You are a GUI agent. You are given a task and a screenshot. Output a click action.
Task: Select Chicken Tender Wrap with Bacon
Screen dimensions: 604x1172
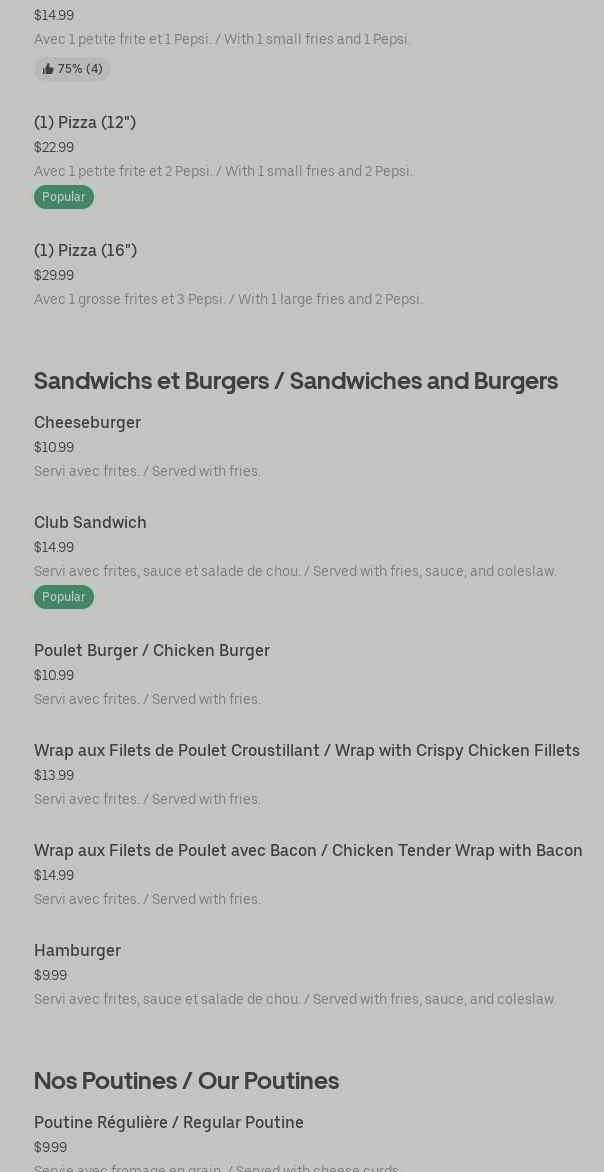(308, 851)
